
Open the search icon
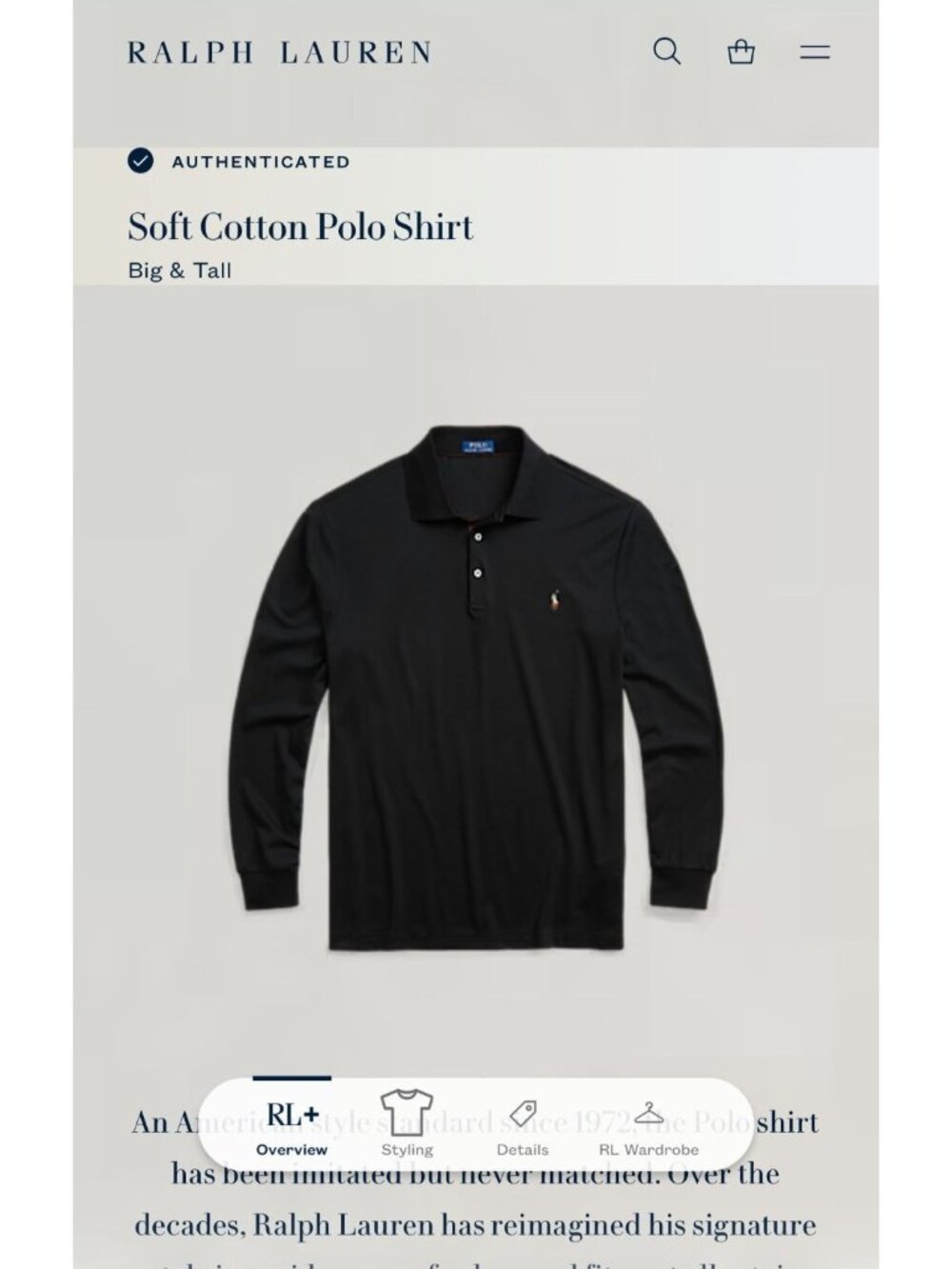(668, 52)
